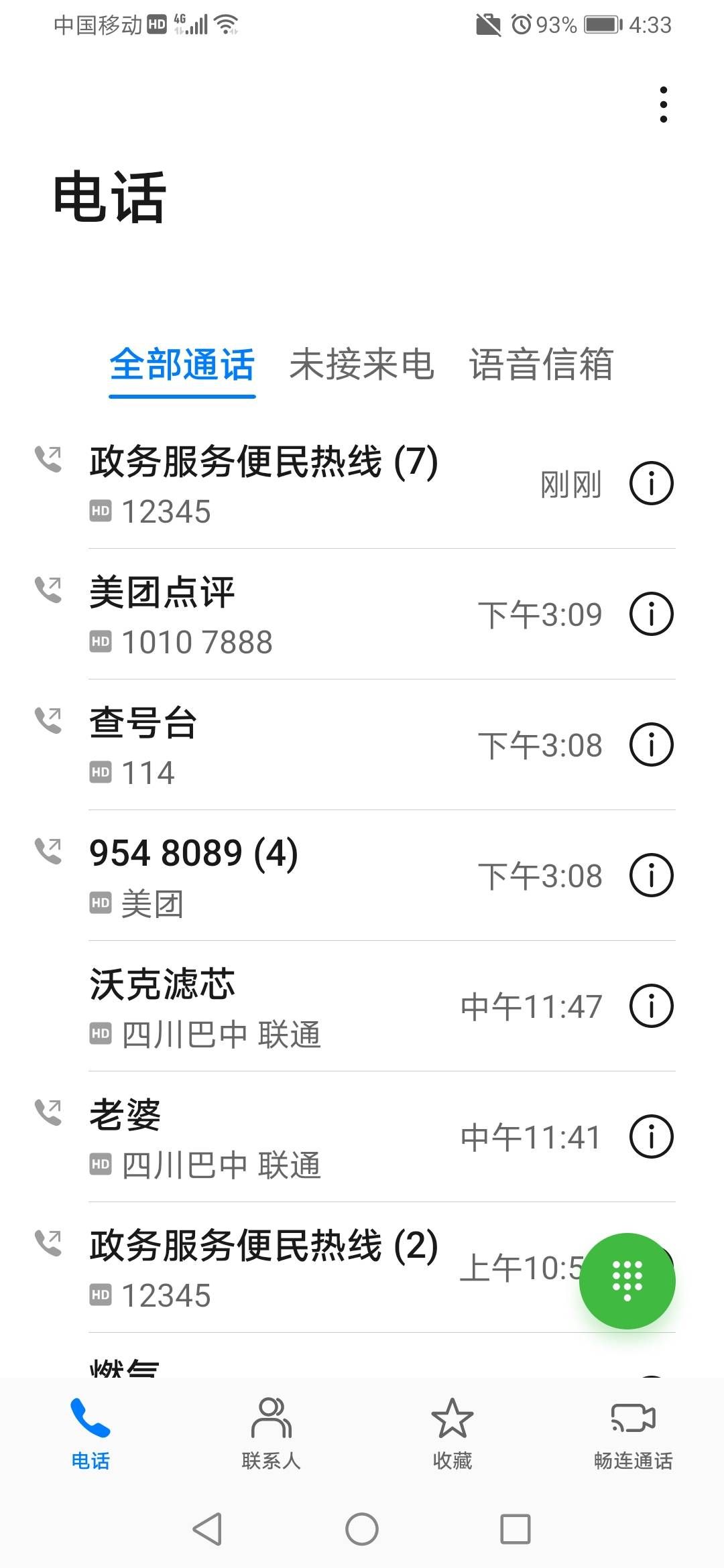Redial the 954 8089 call entry
Screen dimensions: 724x1568
pyautogui.click(x=268, y=875)
